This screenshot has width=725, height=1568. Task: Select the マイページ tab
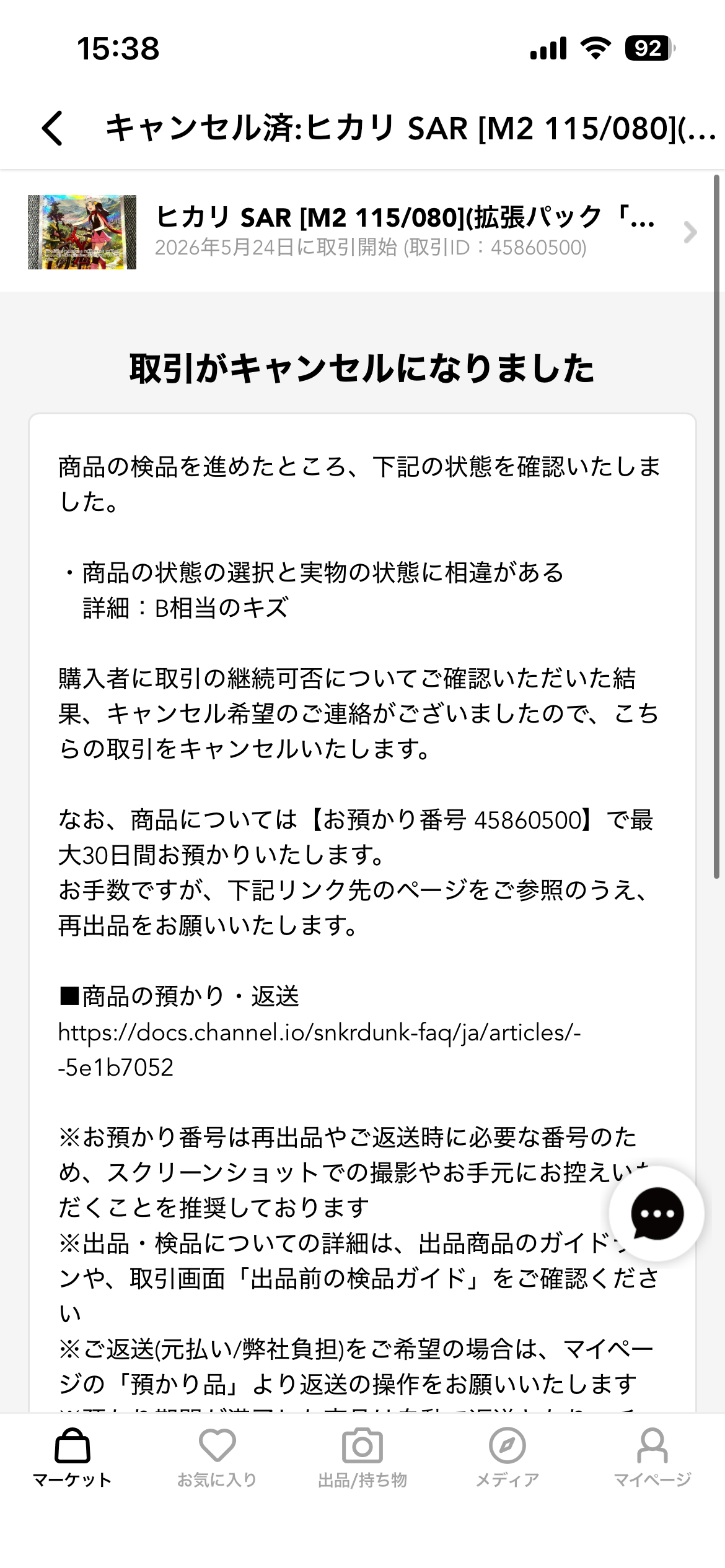[652, 1458]
